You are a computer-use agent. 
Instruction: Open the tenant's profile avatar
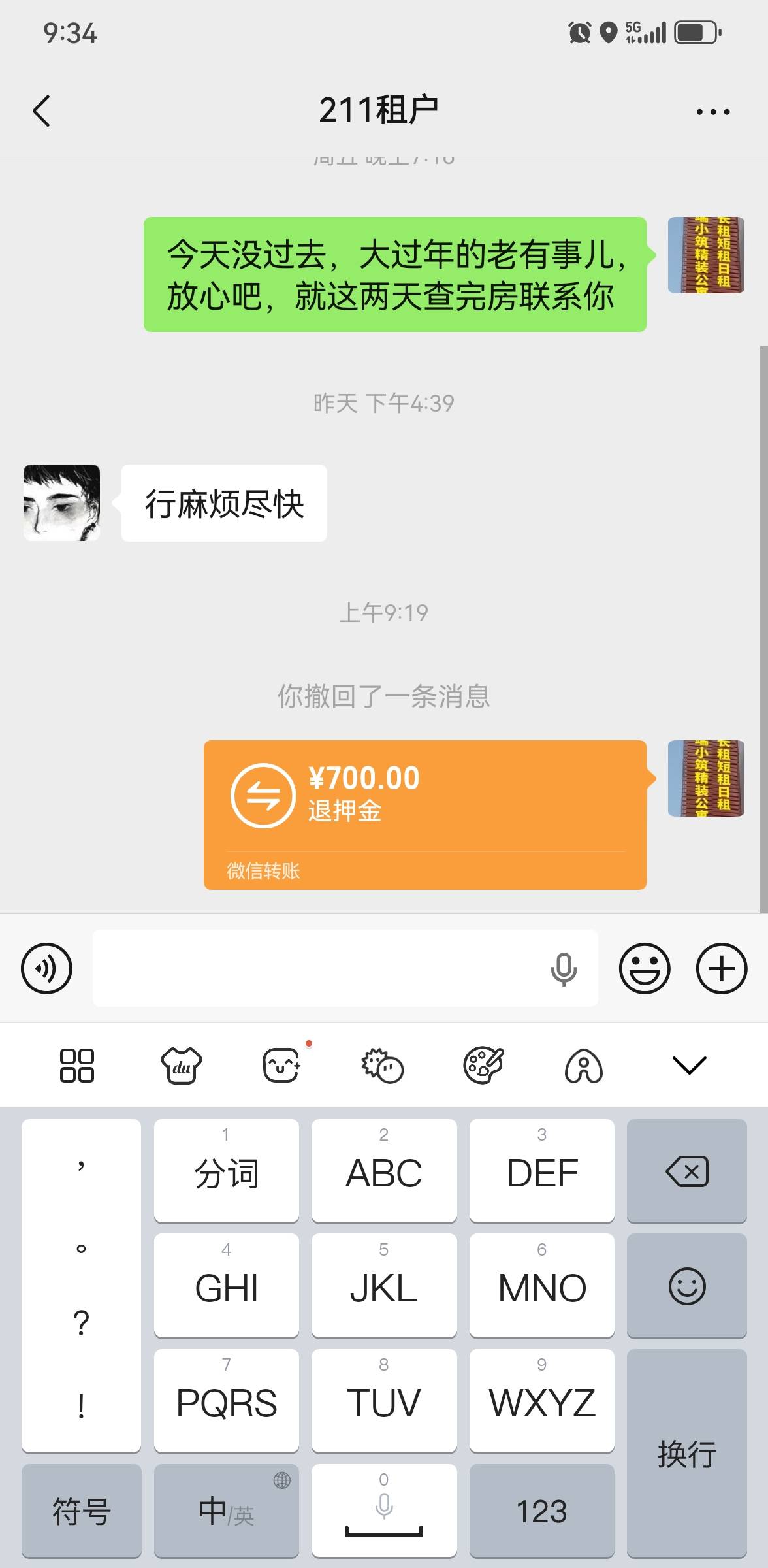click(x=61, y=502)
